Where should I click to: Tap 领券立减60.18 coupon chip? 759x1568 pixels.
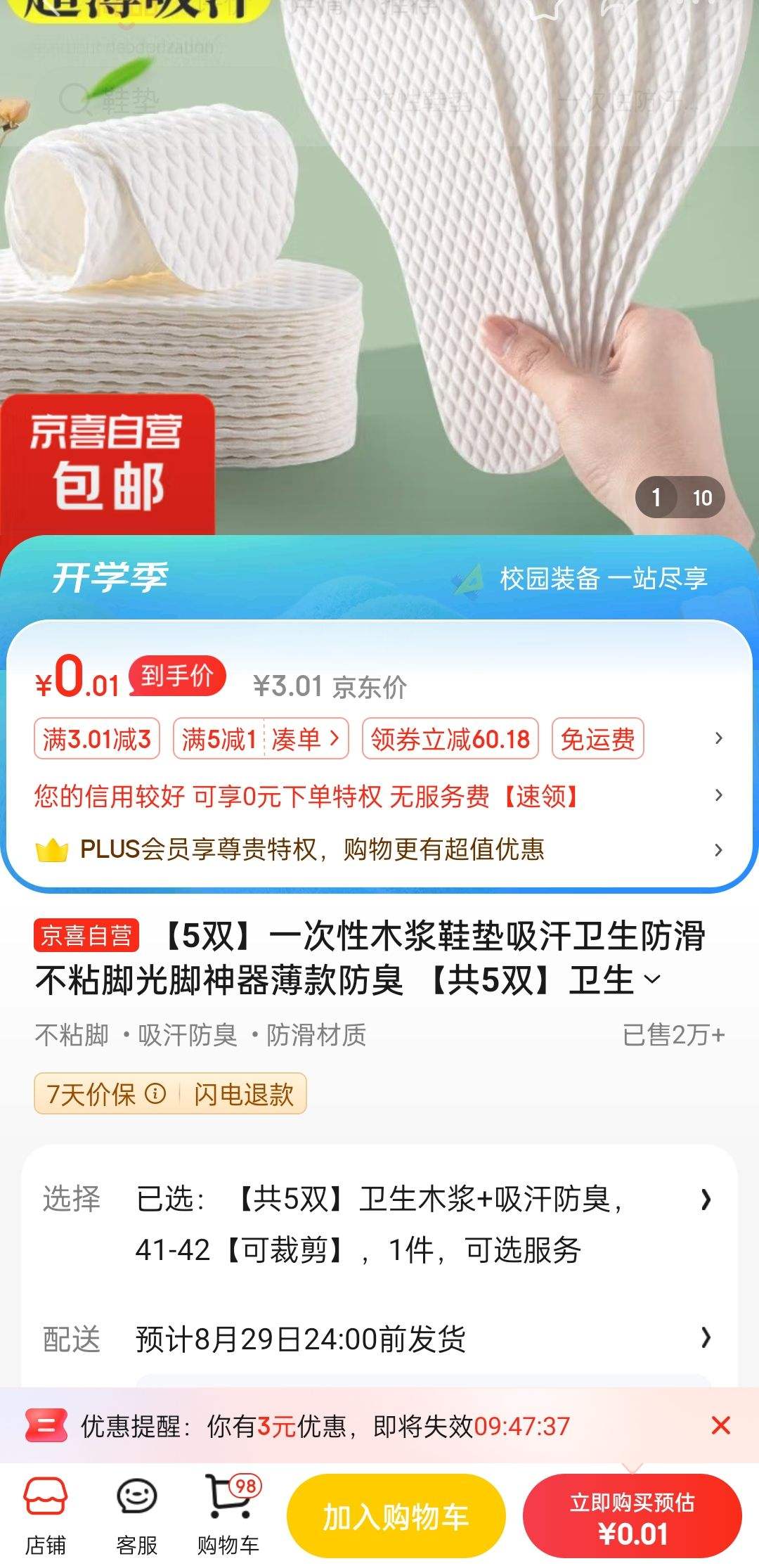(450, 739)
